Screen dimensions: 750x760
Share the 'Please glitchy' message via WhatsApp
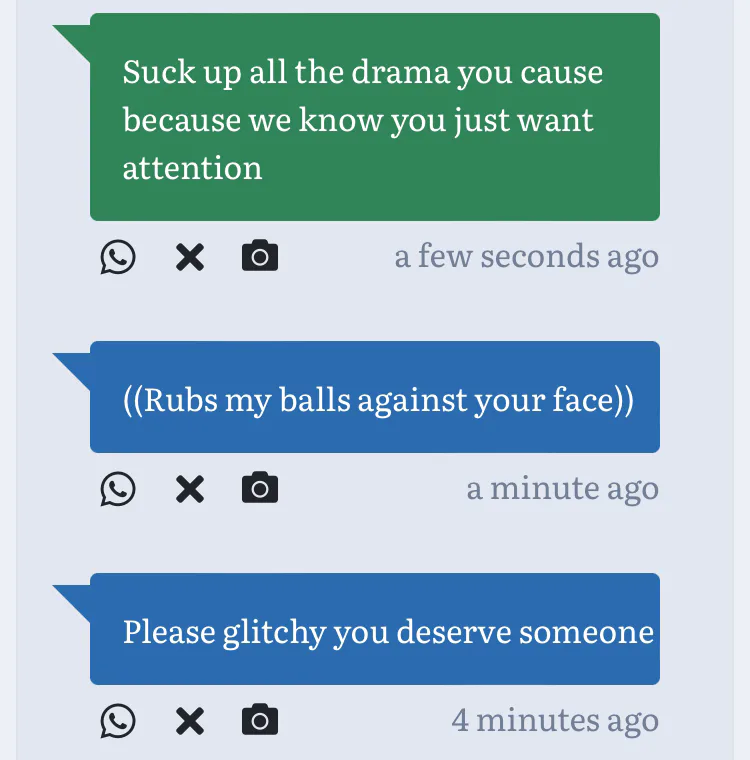coord(118,721)
